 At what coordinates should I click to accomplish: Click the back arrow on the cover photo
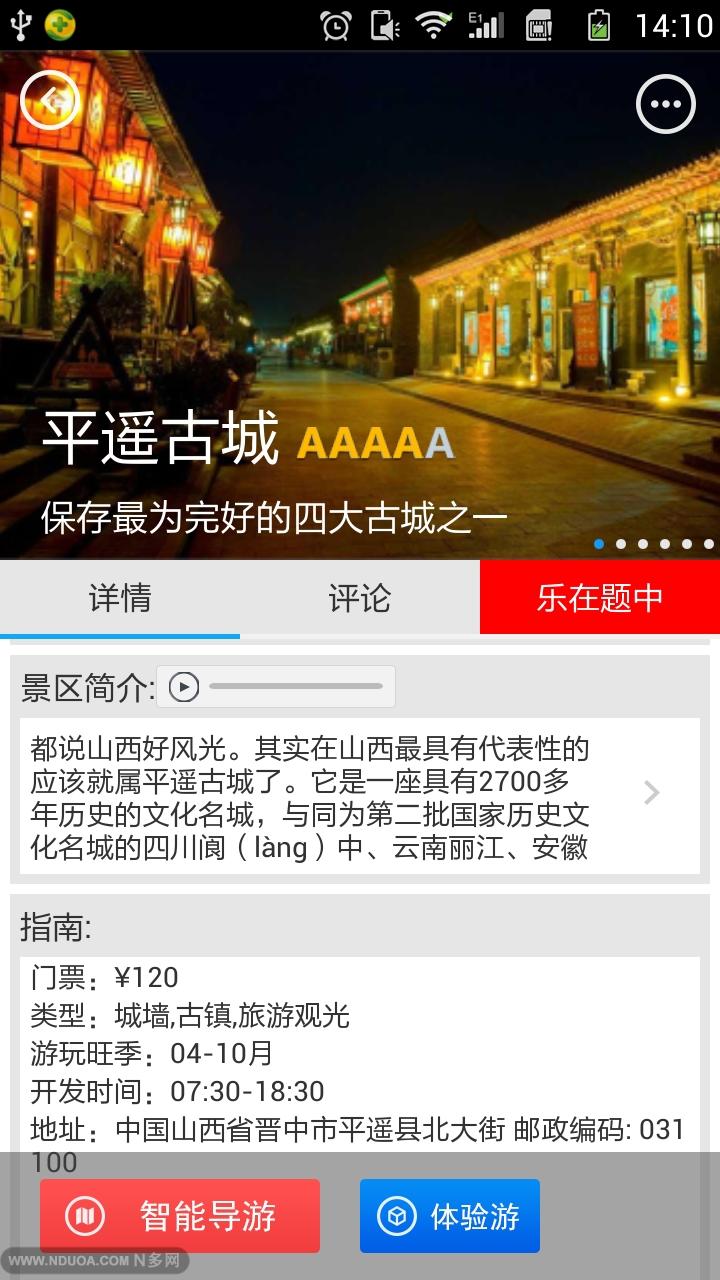click(48, 100)
